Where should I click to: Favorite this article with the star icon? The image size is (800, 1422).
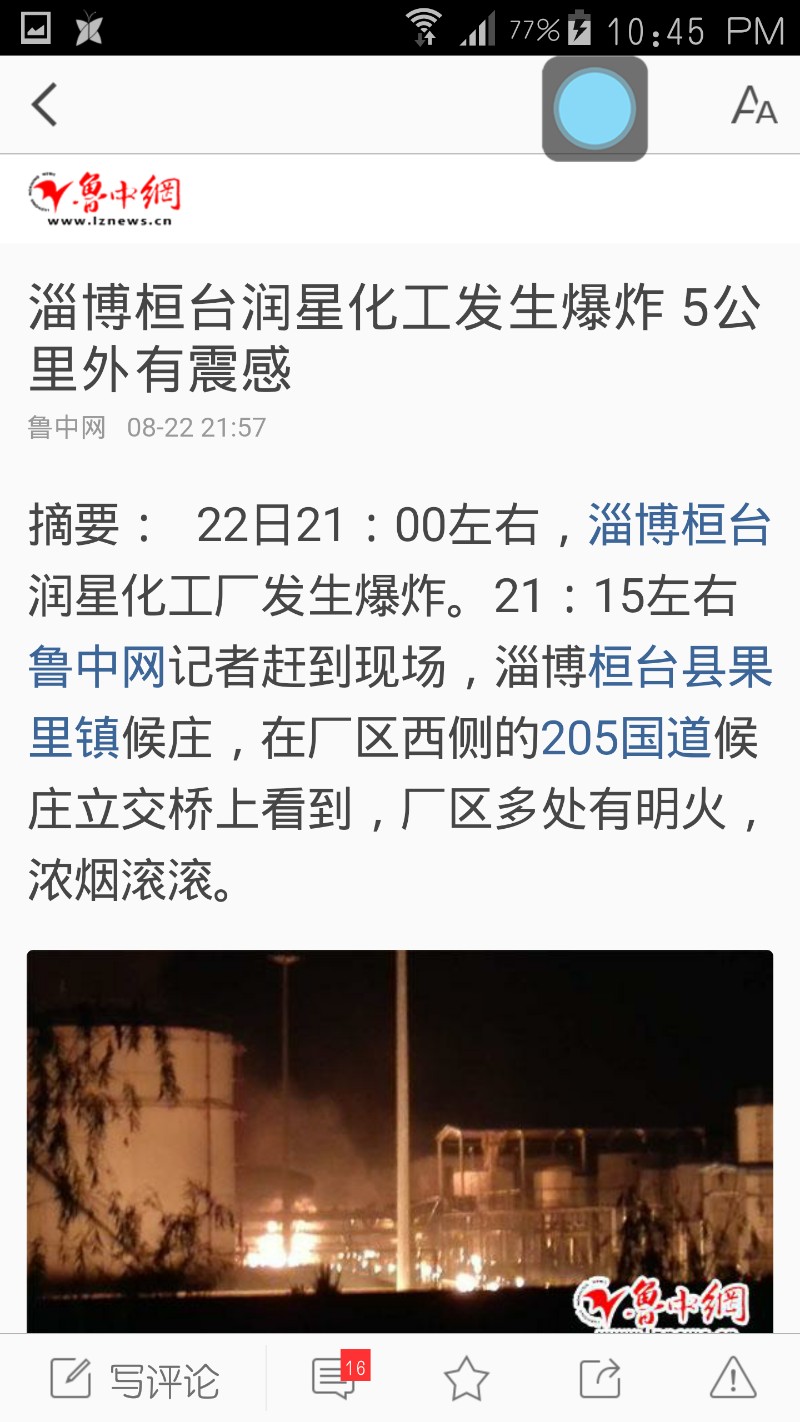coord(466,1379)
